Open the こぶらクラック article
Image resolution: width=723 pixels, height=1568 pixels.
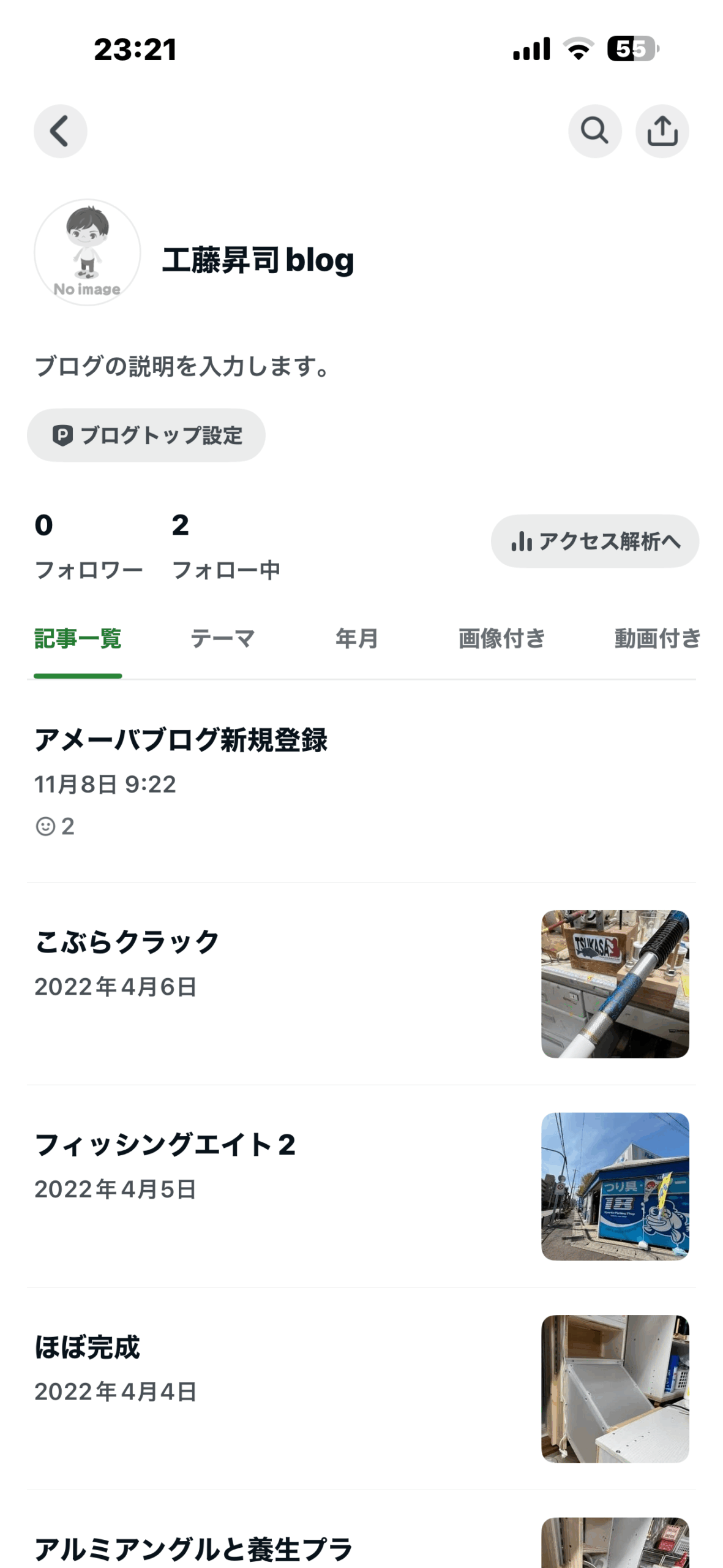pyautogui.click(x=127, y=942)
